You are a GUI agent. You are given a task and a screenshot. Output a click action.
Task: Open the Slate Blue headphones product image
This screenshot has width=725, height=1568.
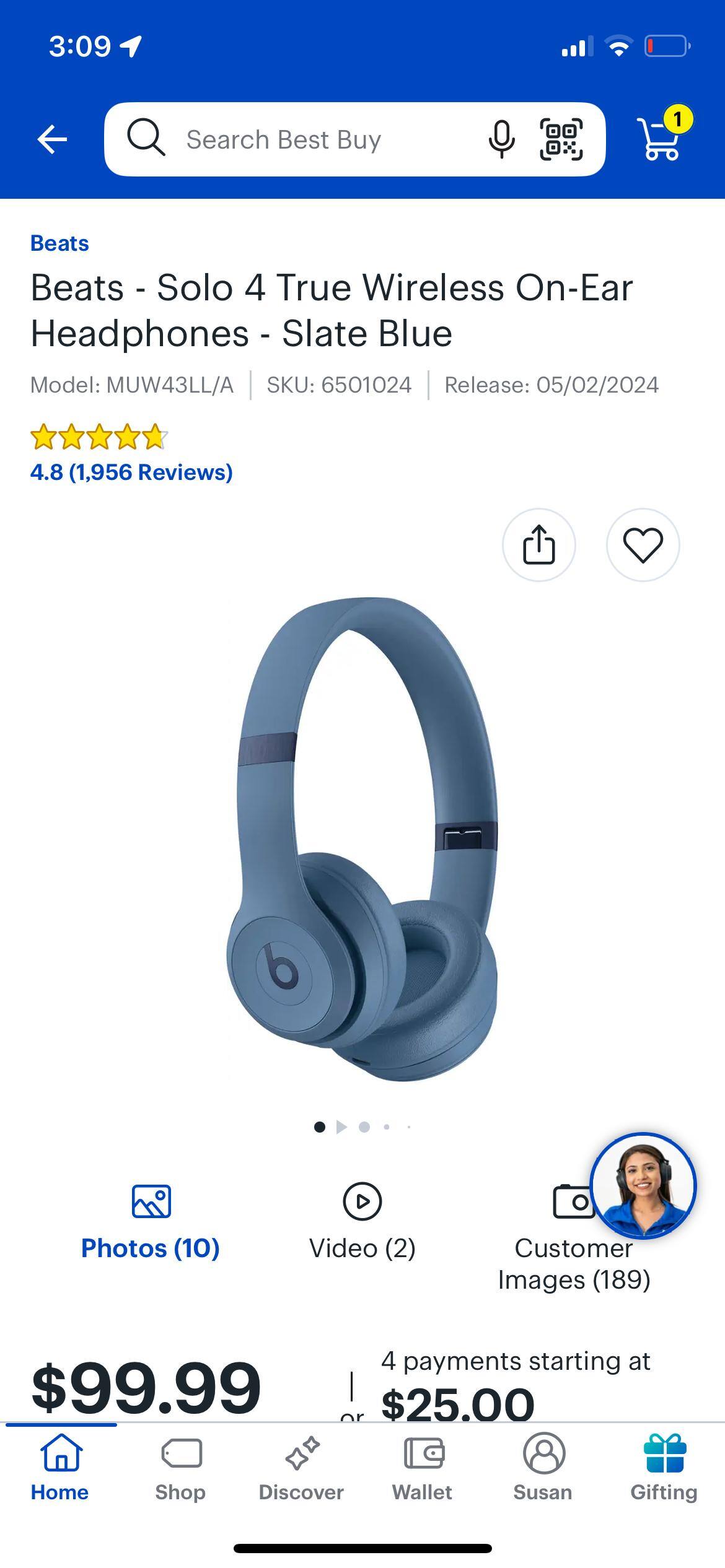click(362, 839)
